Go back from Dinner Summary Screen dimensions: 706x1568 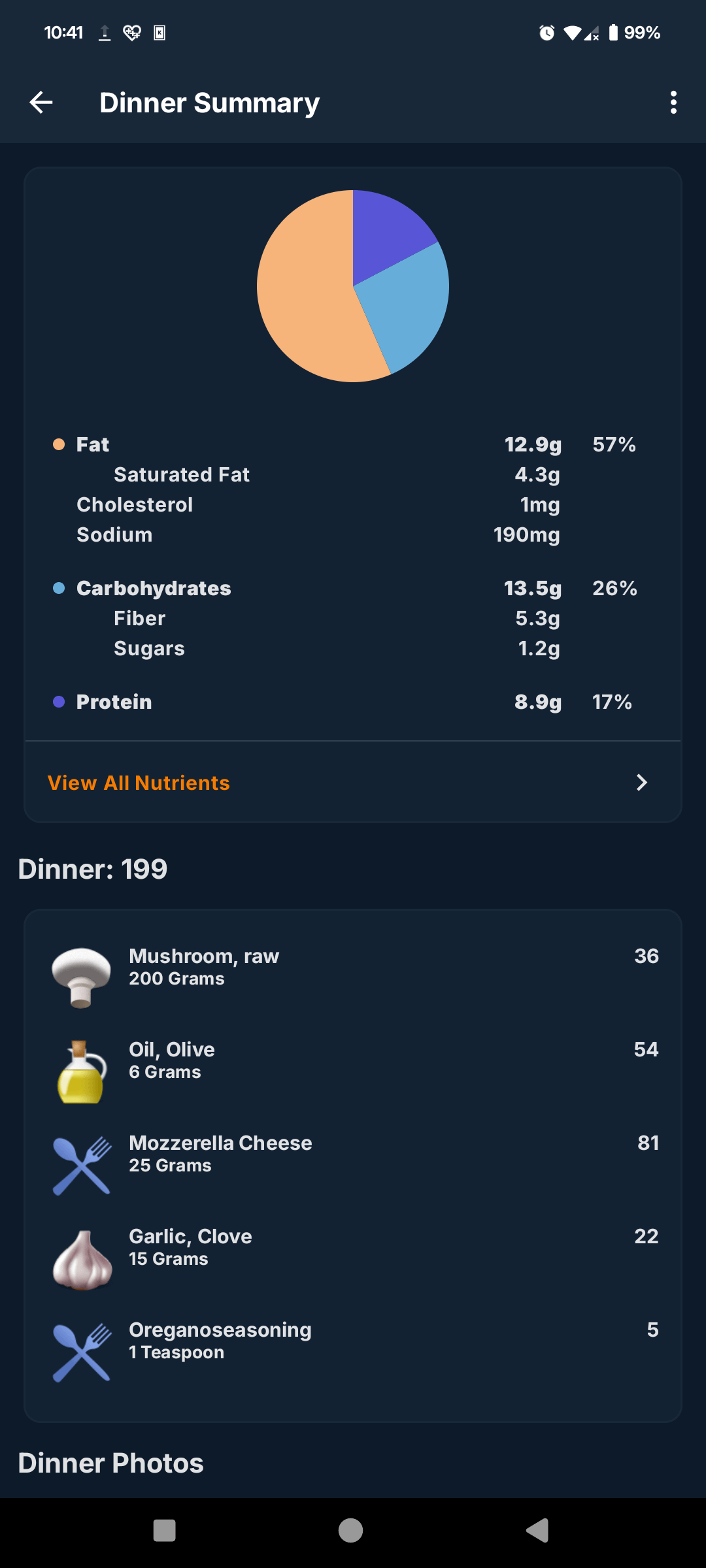pyautogui.click(x=41, y=103)
